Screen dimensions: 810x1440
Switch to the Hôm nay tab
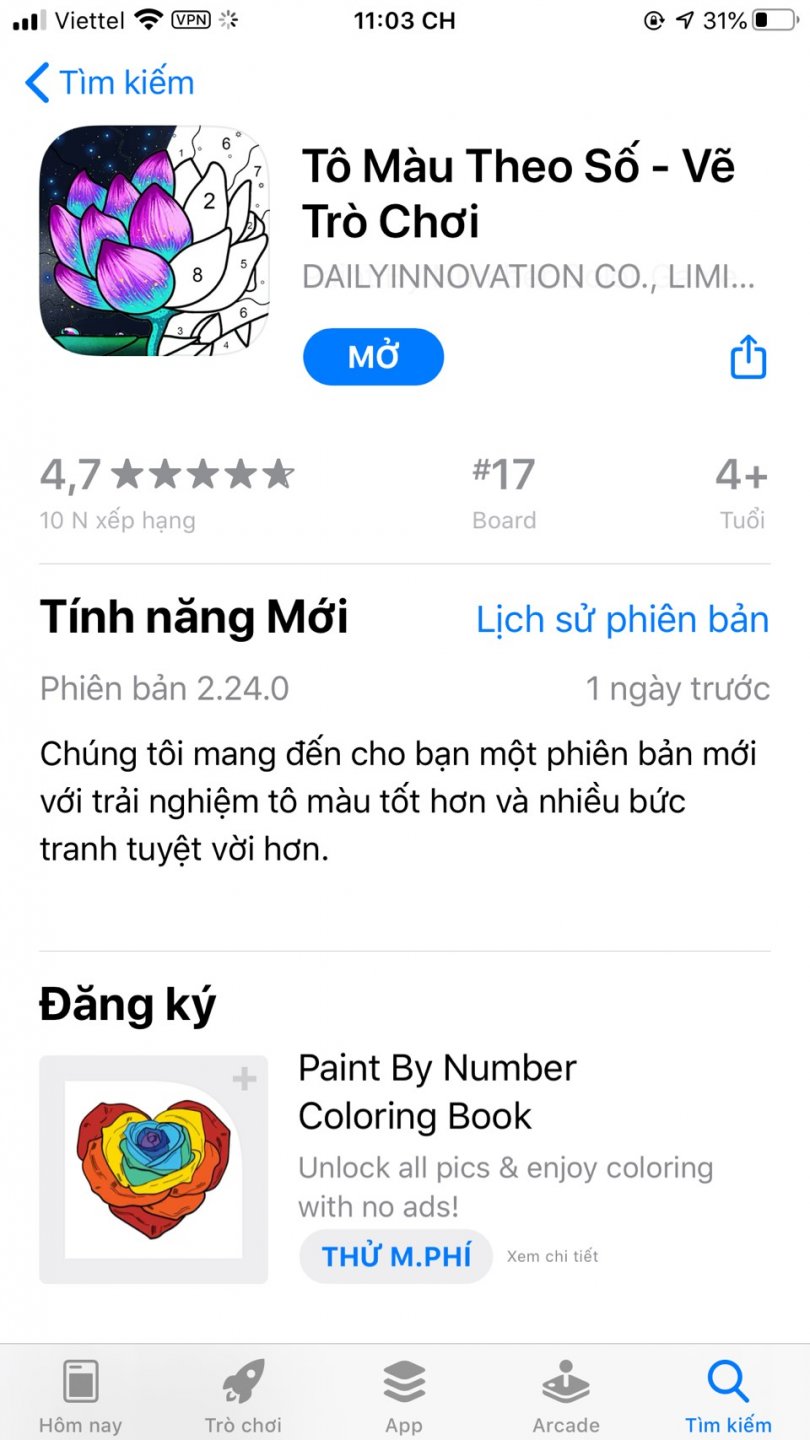(80, 1396)
